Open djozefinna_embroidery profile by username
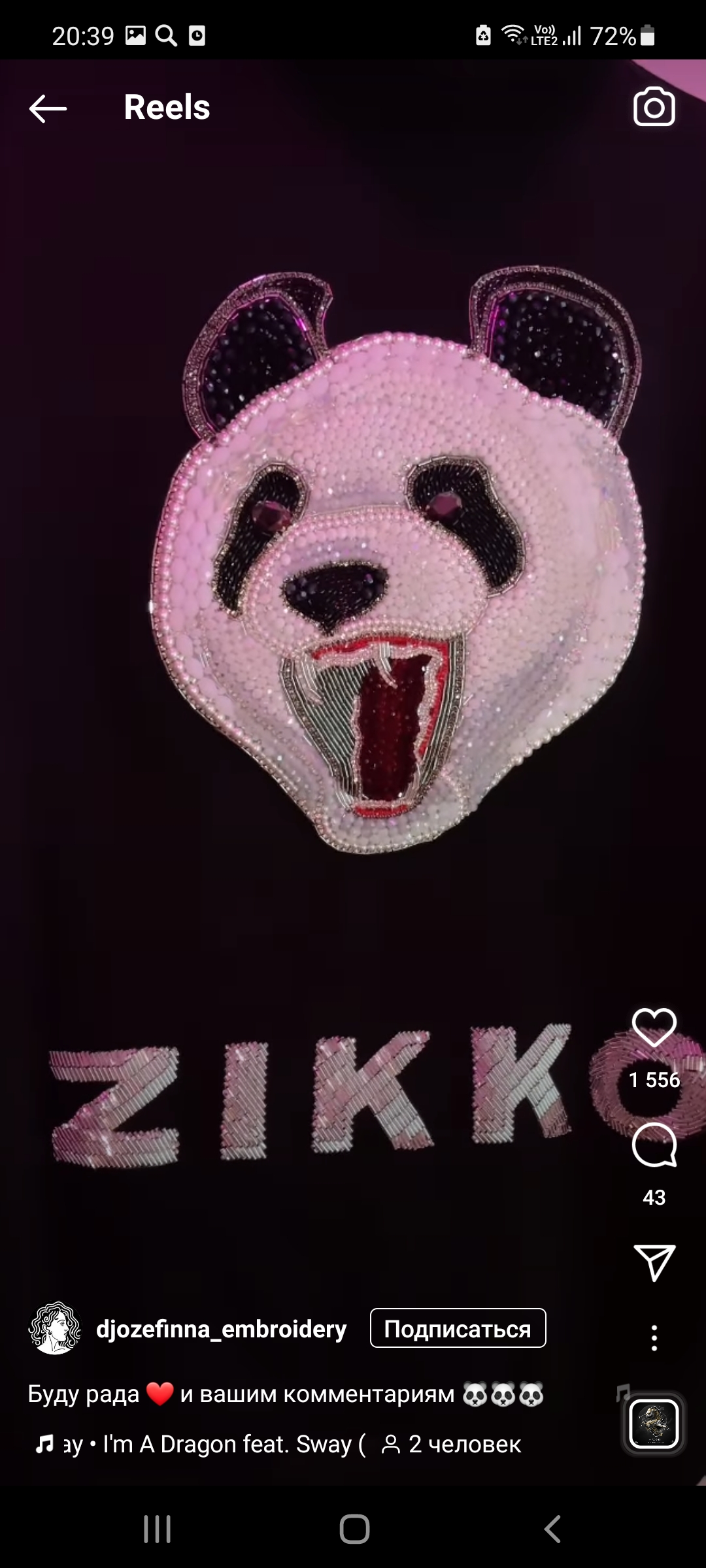This screenshot has height=1568, width=706. pos(221,1329)
